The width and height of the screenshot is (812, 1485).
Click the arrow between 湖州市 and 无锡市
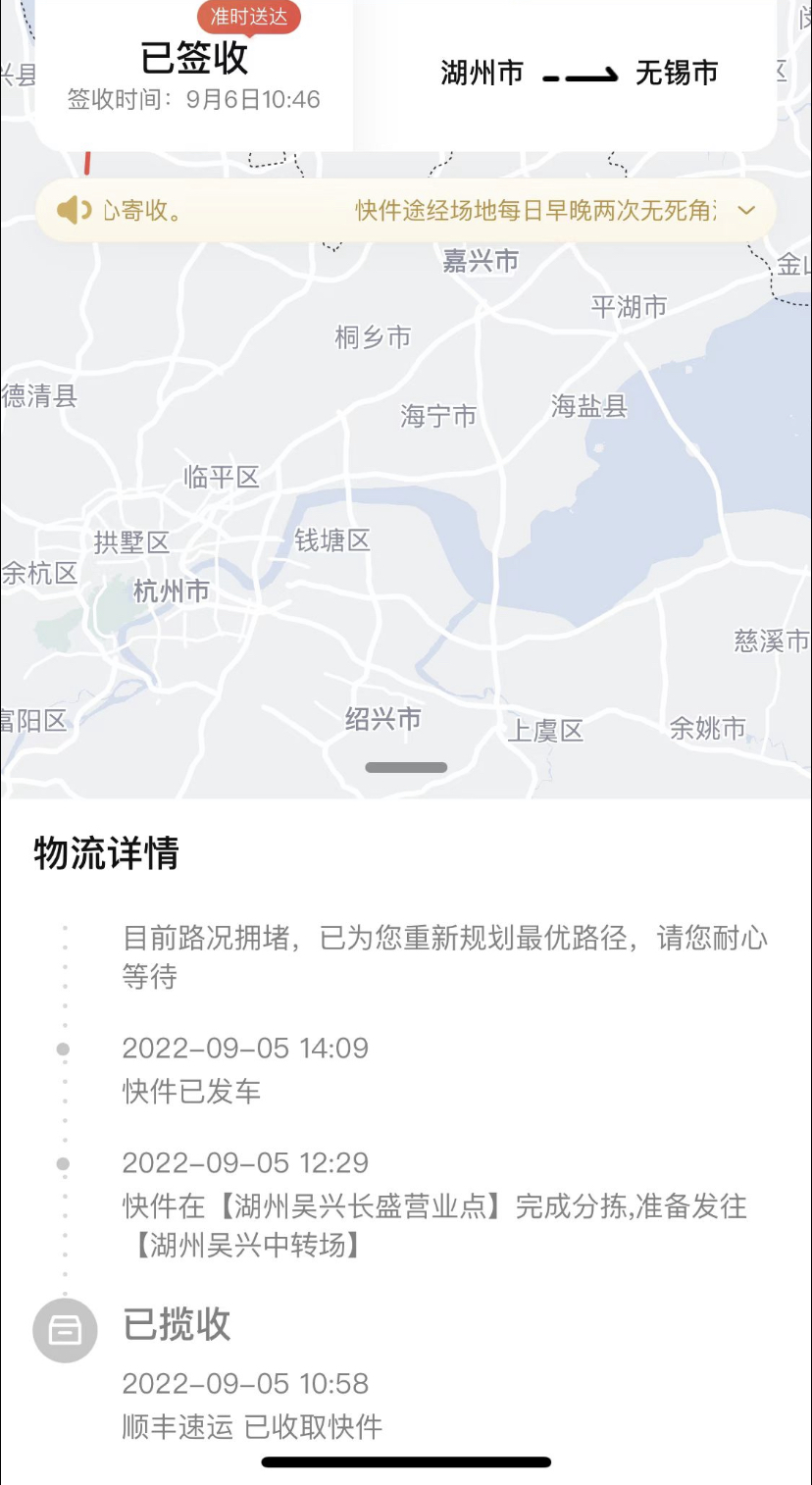coord(585,74)
